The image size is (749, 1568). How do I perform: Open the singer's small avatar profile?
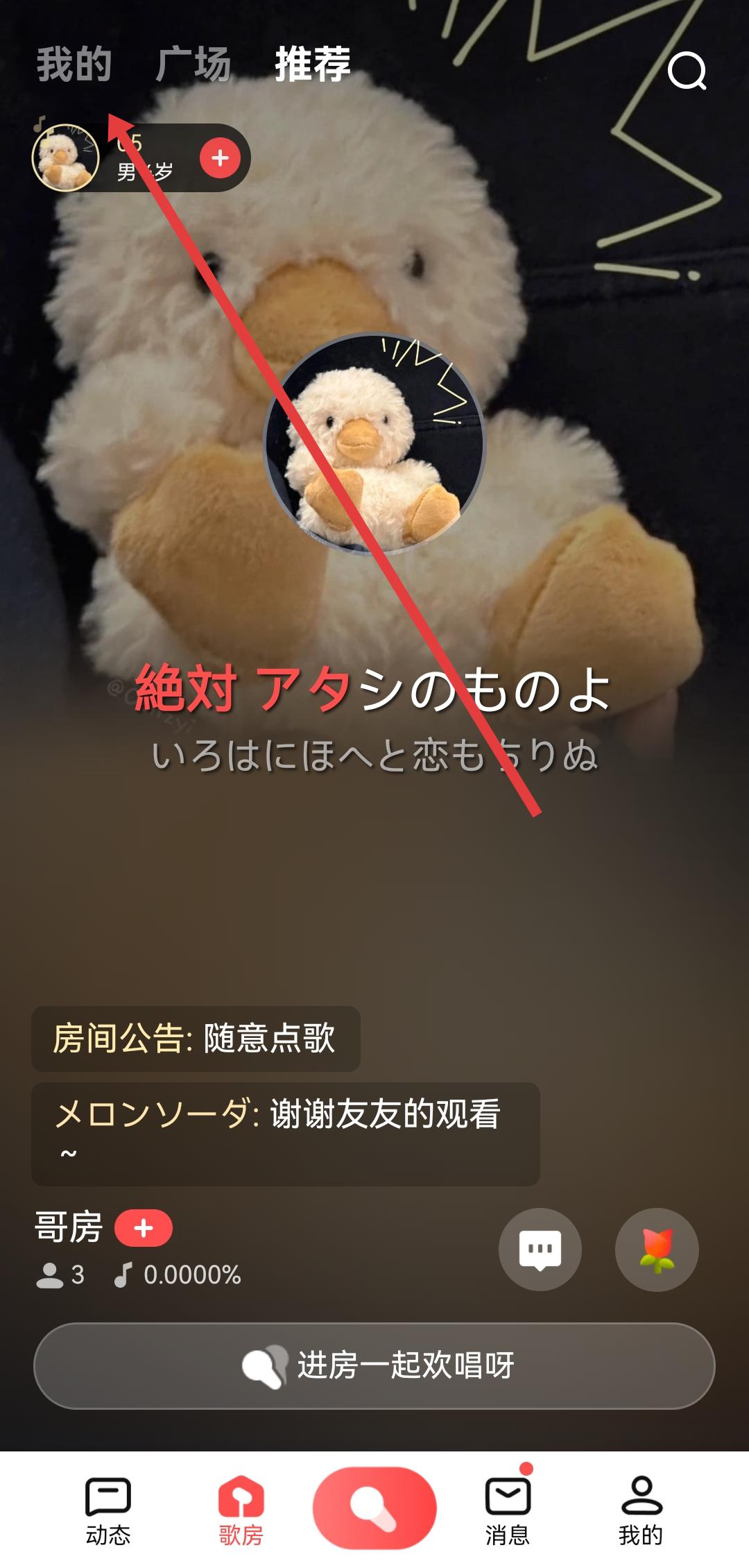66,158
